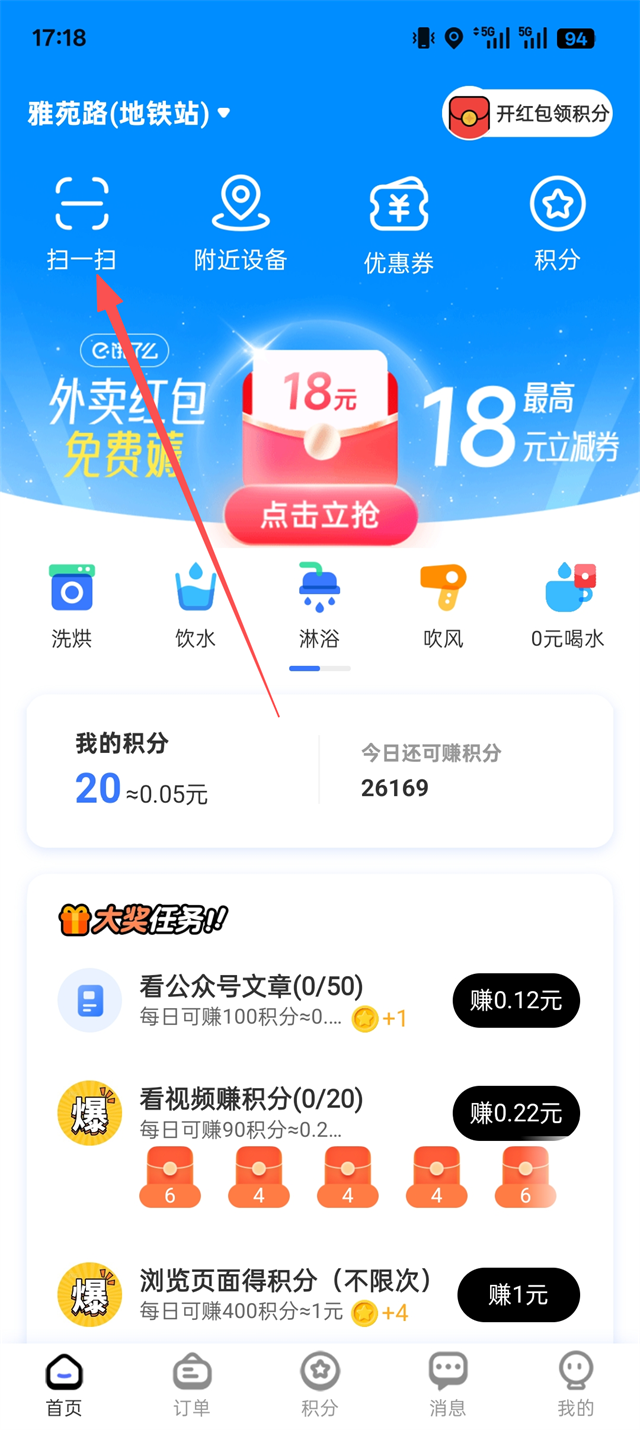Screen dimensions: 640x1430
Task: Open 我的积分 points card
Action: [170, 772]
